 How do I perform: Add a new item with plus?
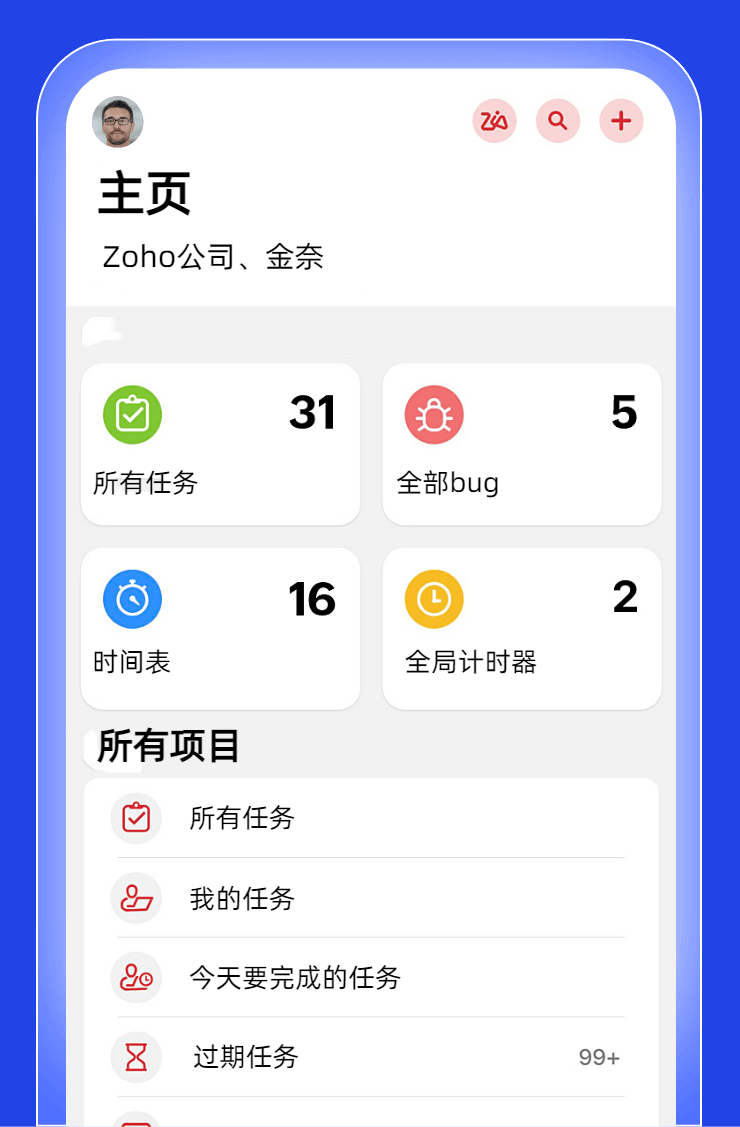coord(621,122)
